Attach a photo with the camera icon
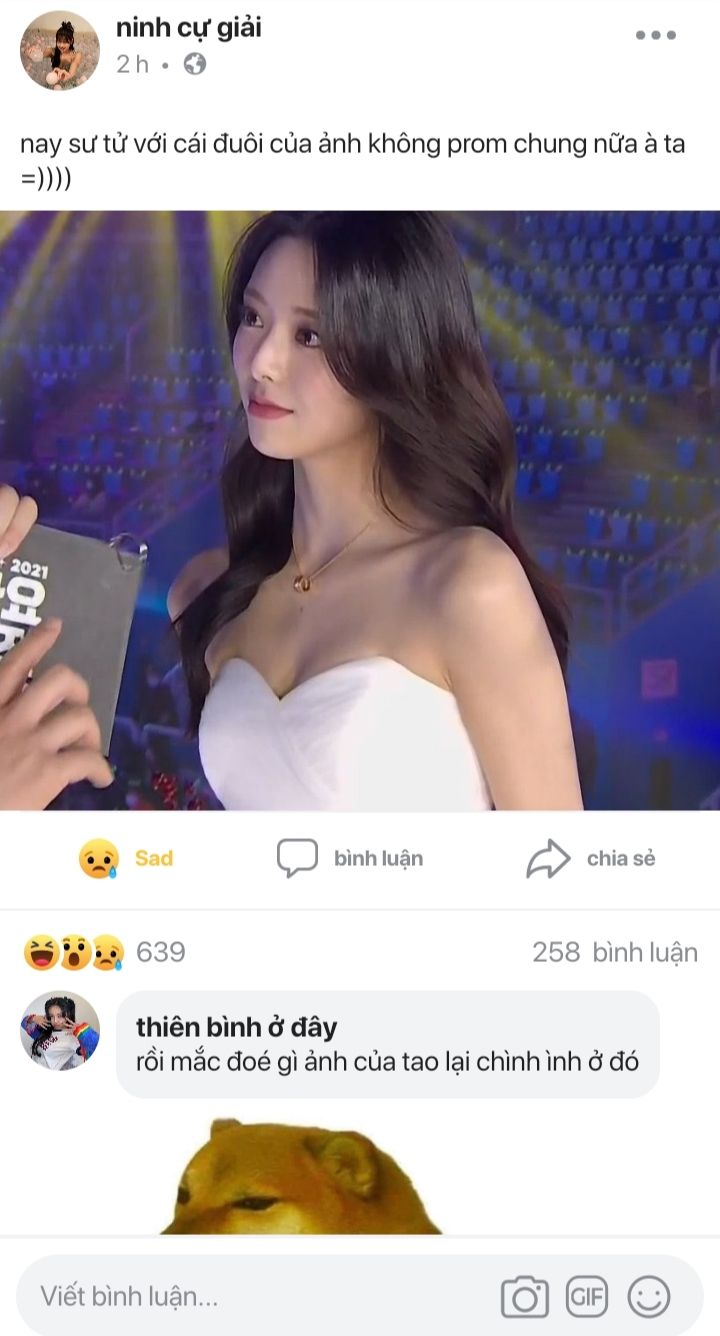 [x=524, y=1297]
